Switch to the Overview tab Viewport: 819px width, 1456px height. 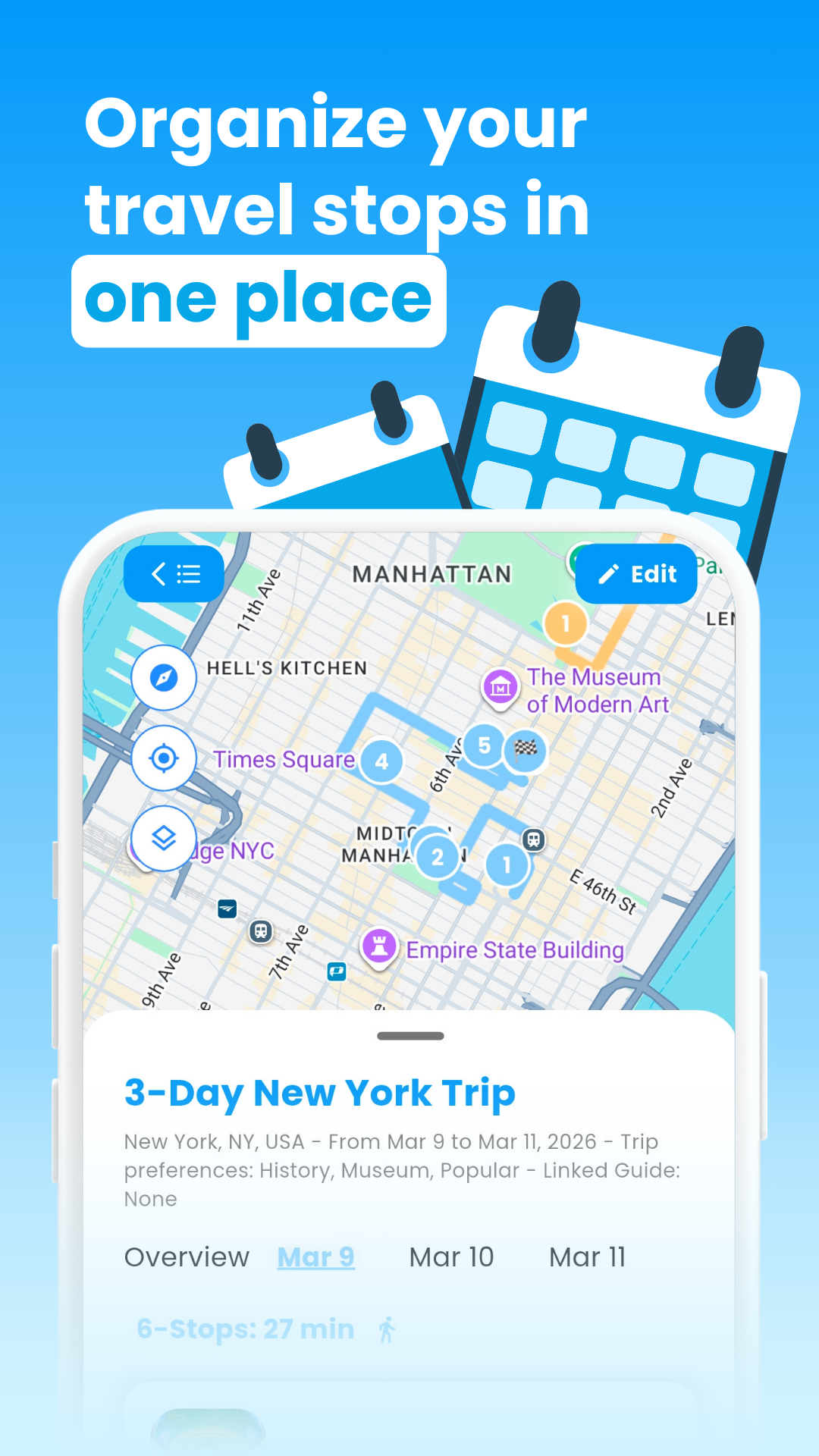pos(187,1257)
